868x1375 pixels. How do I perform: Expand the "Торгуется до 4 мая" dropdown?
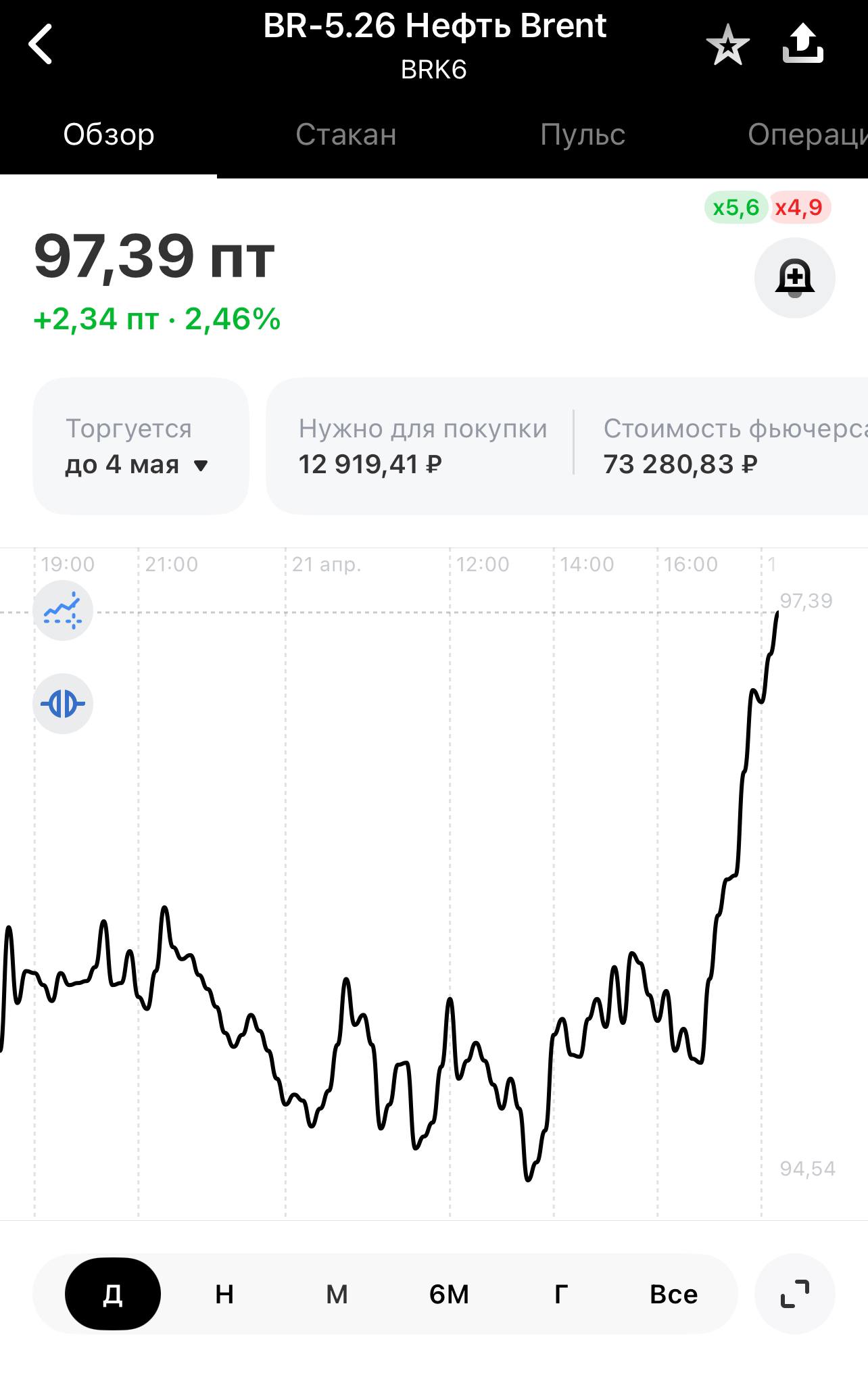(x=141, y=446)
